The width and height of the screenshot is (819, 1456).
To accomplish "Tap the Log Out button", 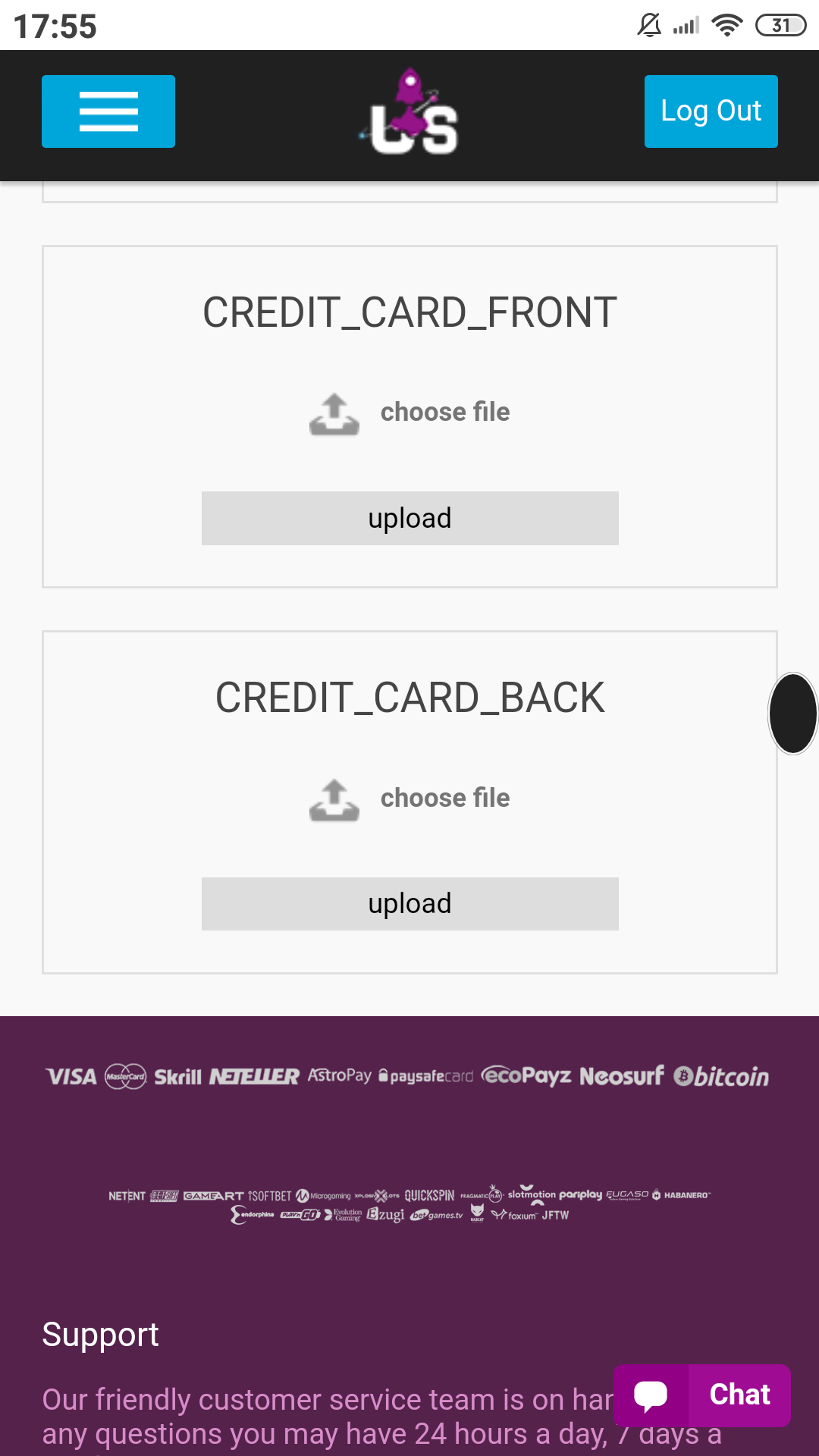I will coord(711,111).
